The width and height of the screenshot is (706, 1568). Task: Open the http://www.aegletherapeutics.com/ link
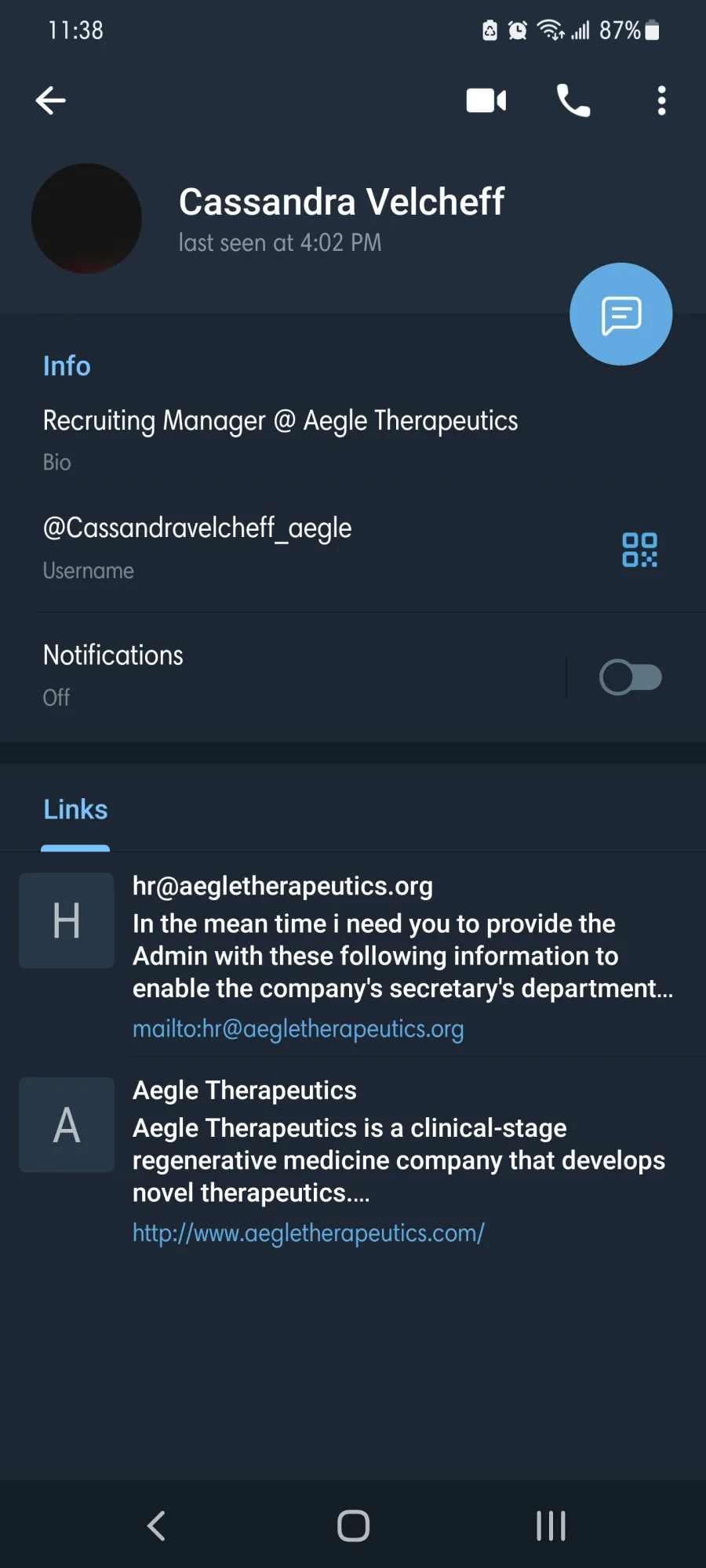tap(308, 1233)
